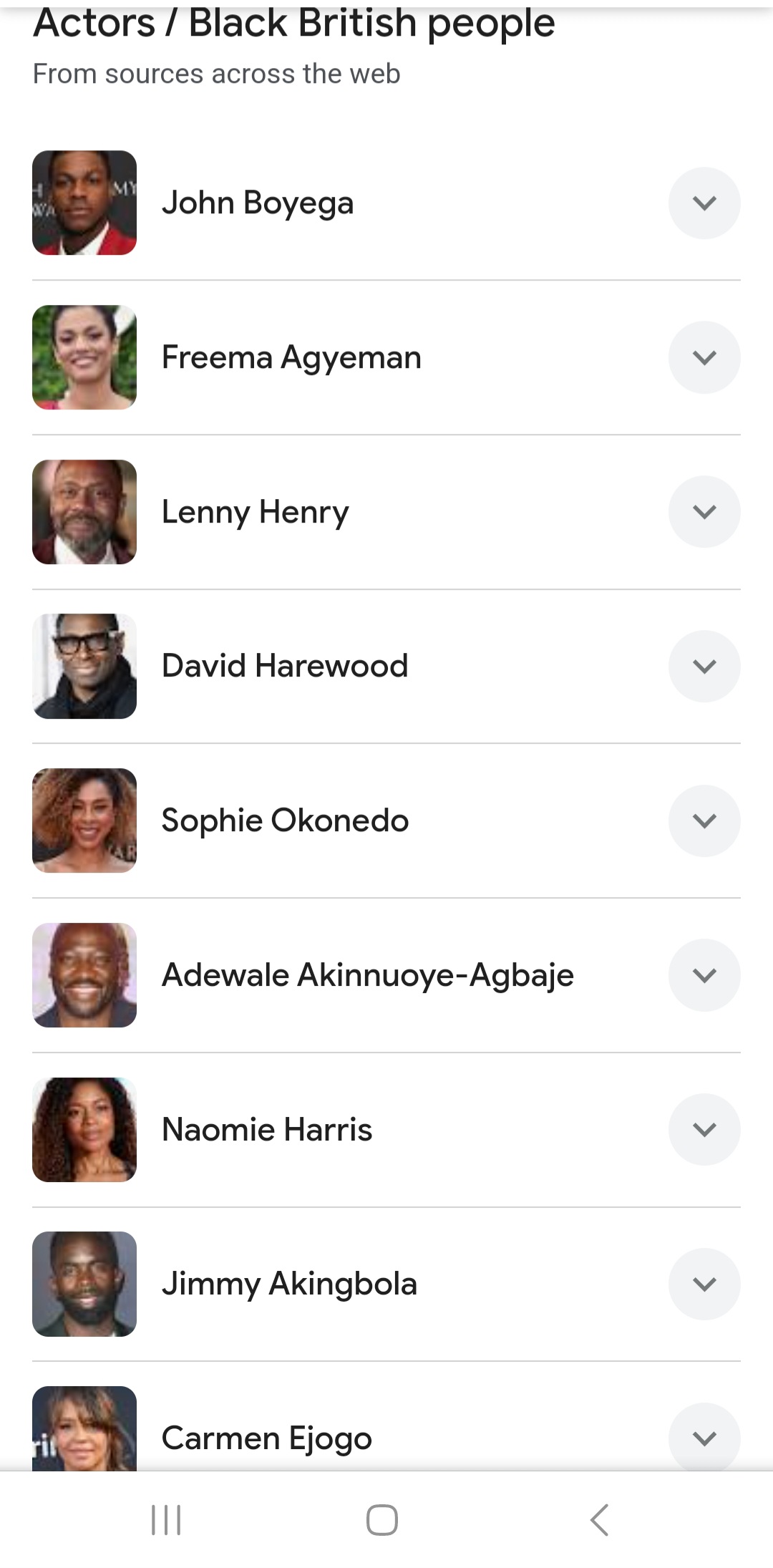773x1568 pixels.
Task: Expand Freema Agyeman's details chevron
Action: pos(704,357)
